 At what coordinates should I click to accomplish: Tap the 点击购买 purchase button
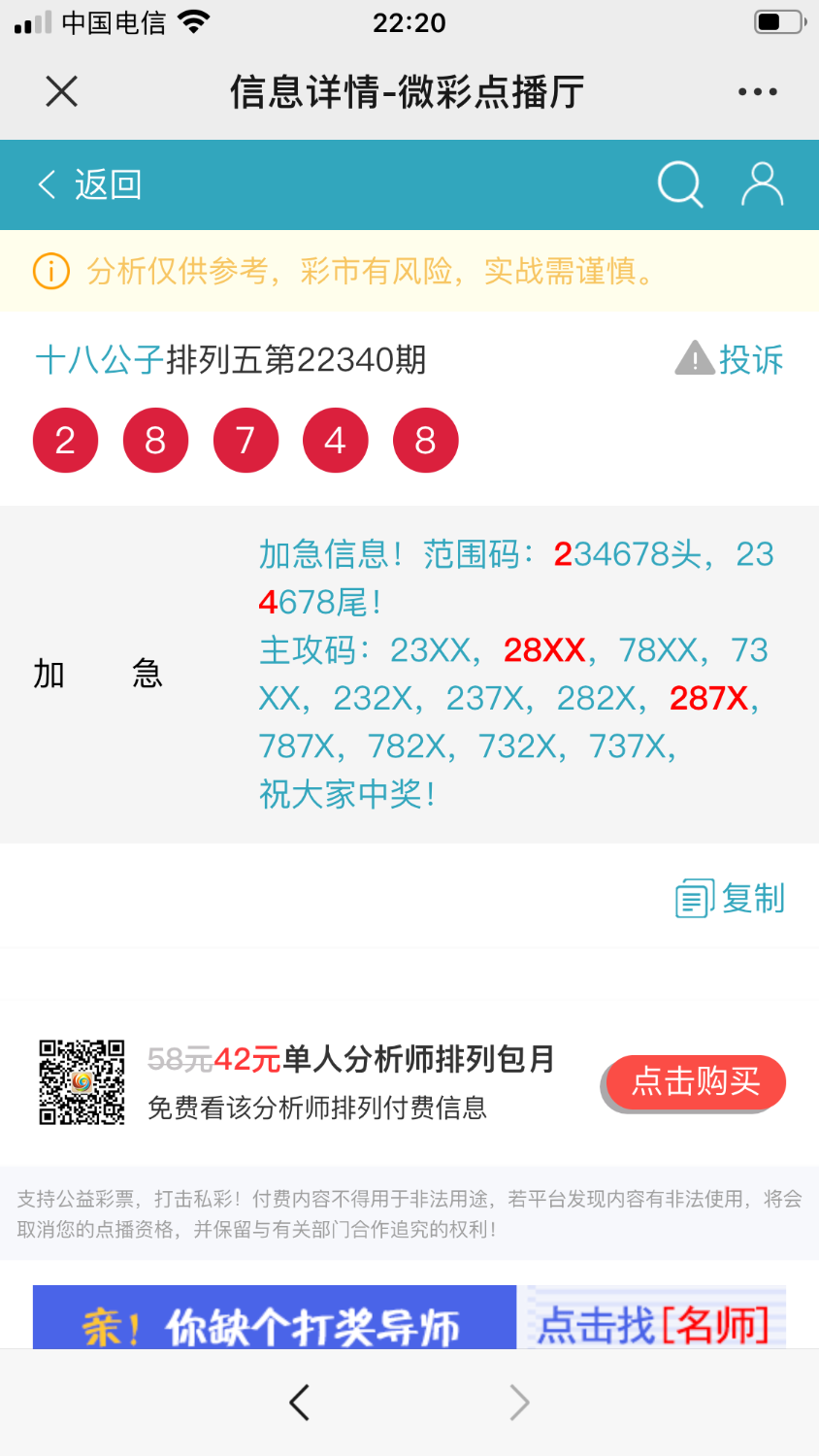click(x=693, y=1083)
